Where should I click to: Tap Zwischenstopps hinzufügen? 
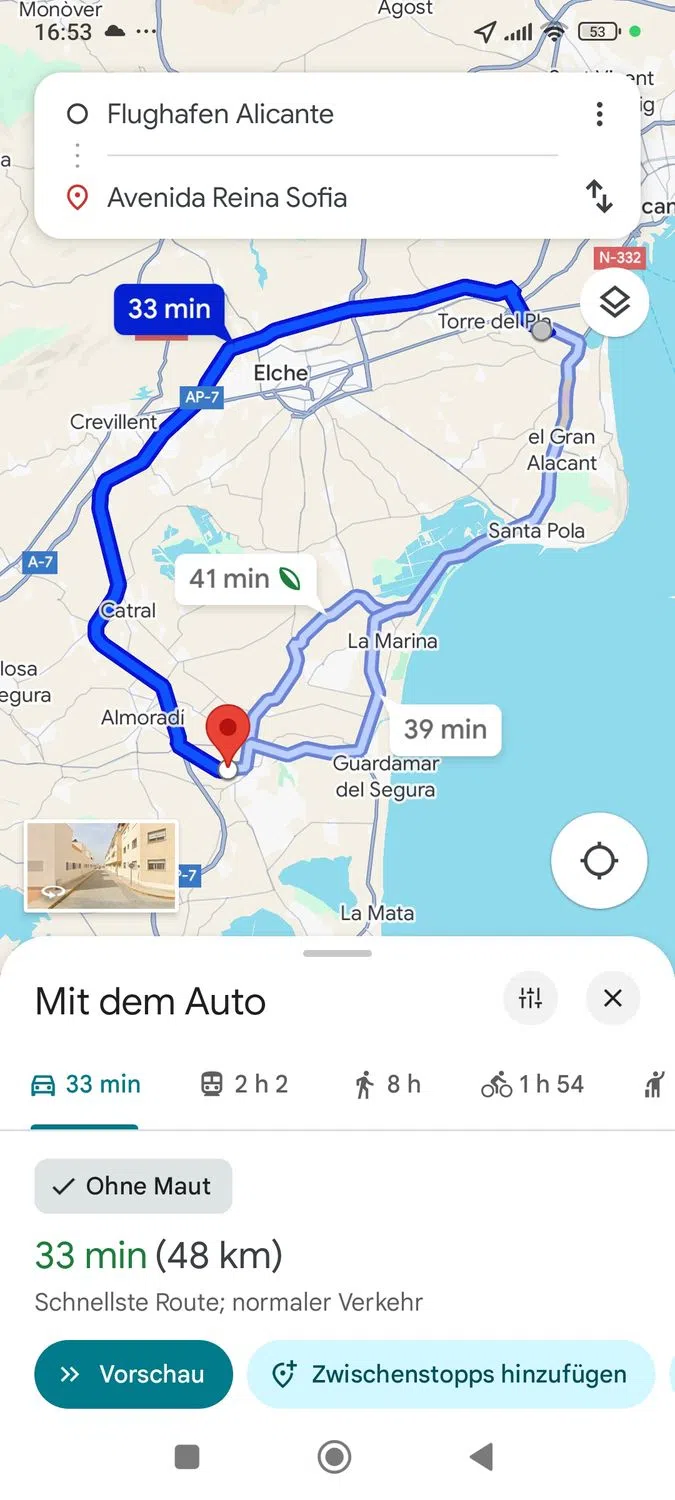point(450,1374)
